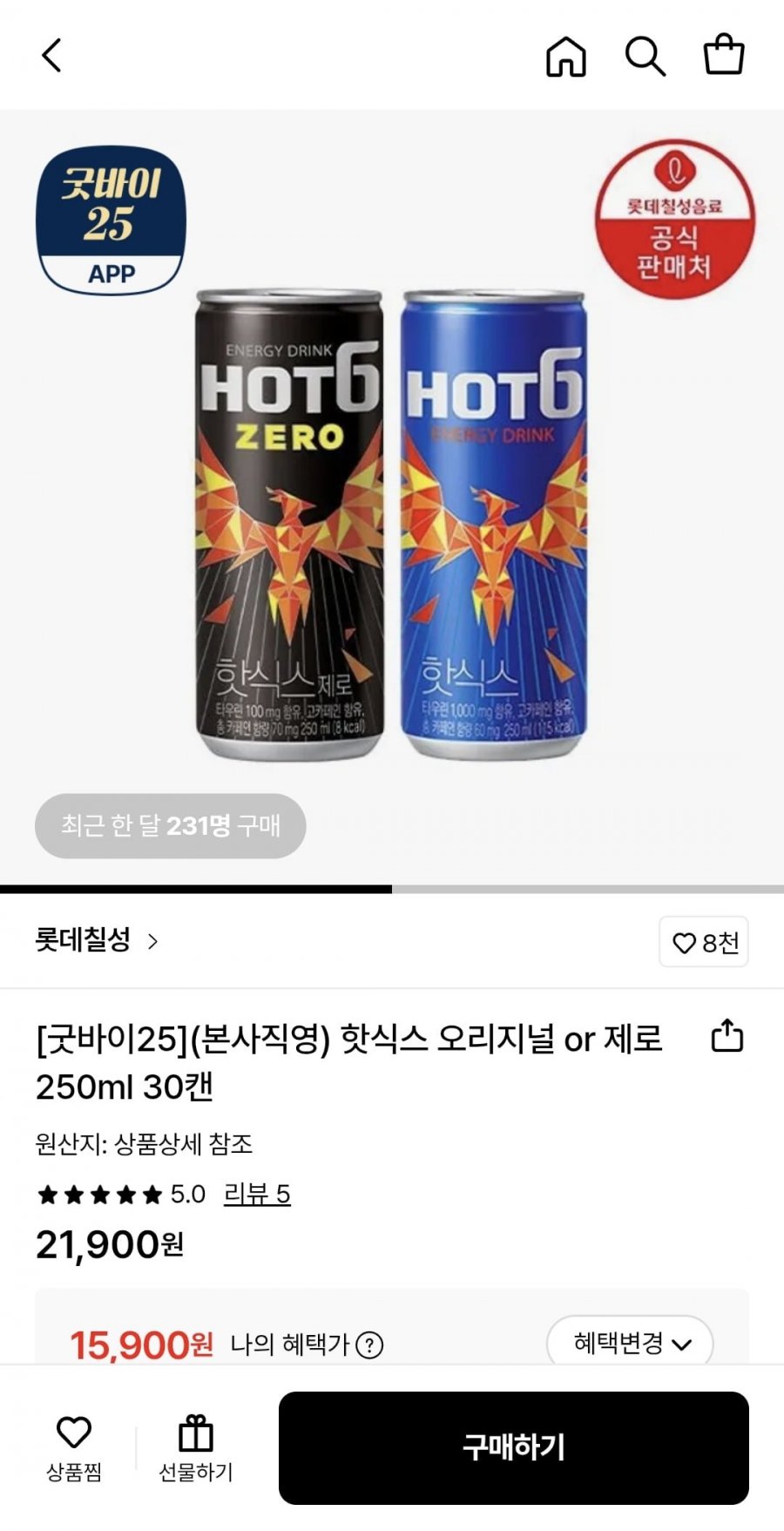784x1531 pixels.
Task: Open the 리뷰 5 reviews link
Action: click(x=257, y=1194)
